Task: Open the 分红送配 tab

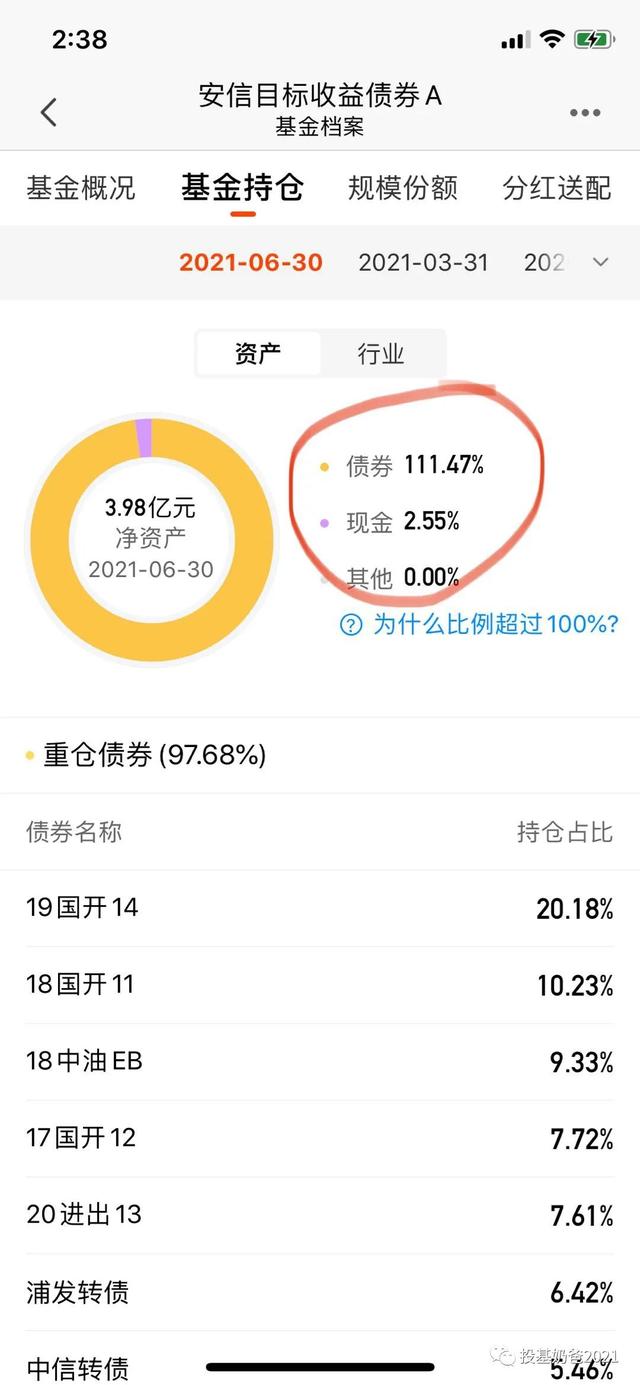Action: pyautogui.click(x=556, y=187)
